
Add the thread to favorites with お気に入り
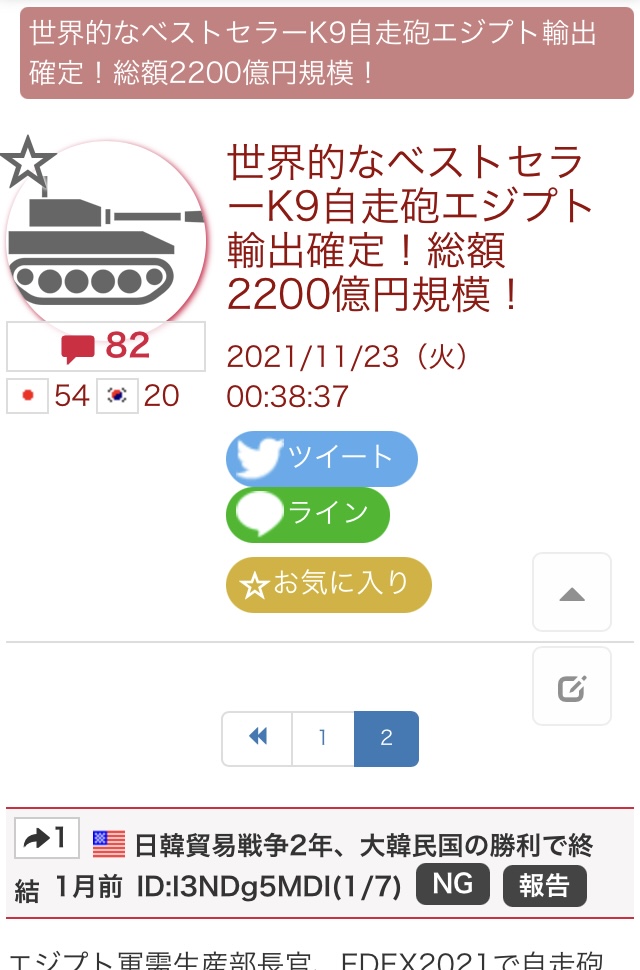pos(329,584)
